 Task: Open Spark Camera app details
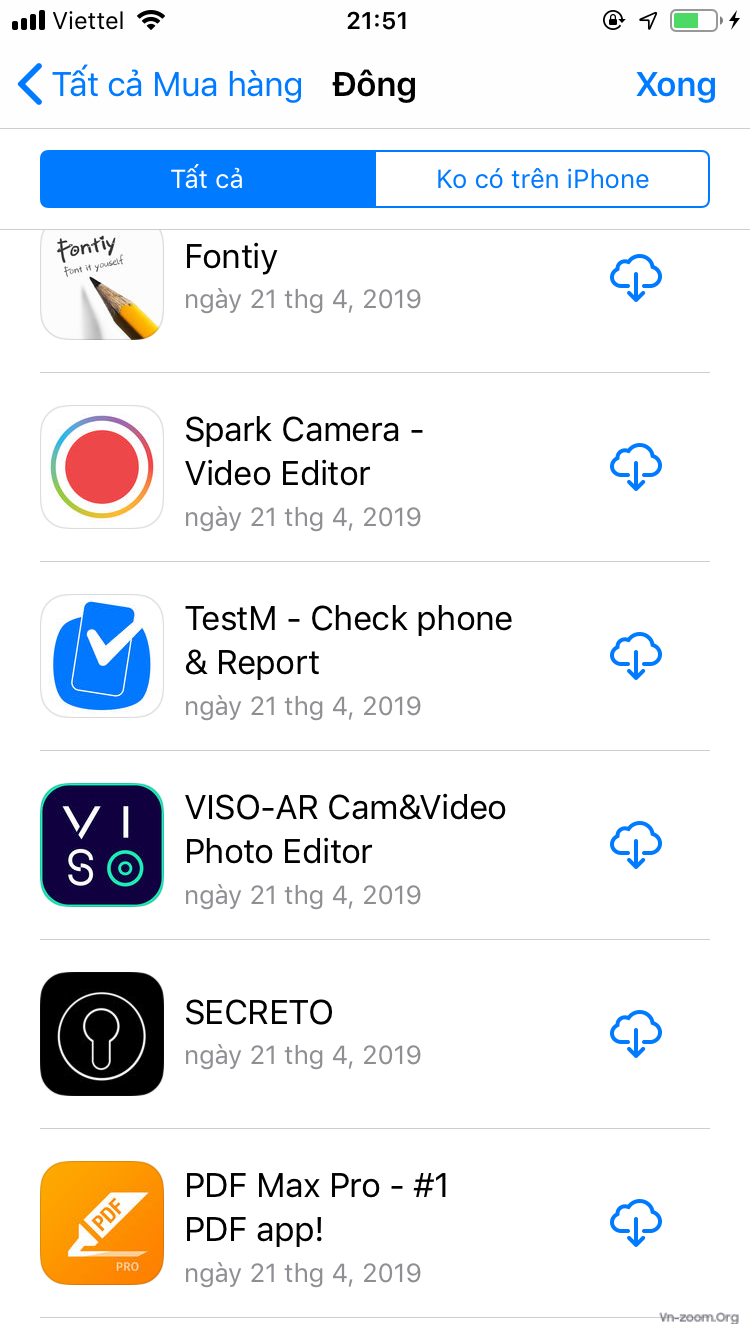click(x=320, y=467)
